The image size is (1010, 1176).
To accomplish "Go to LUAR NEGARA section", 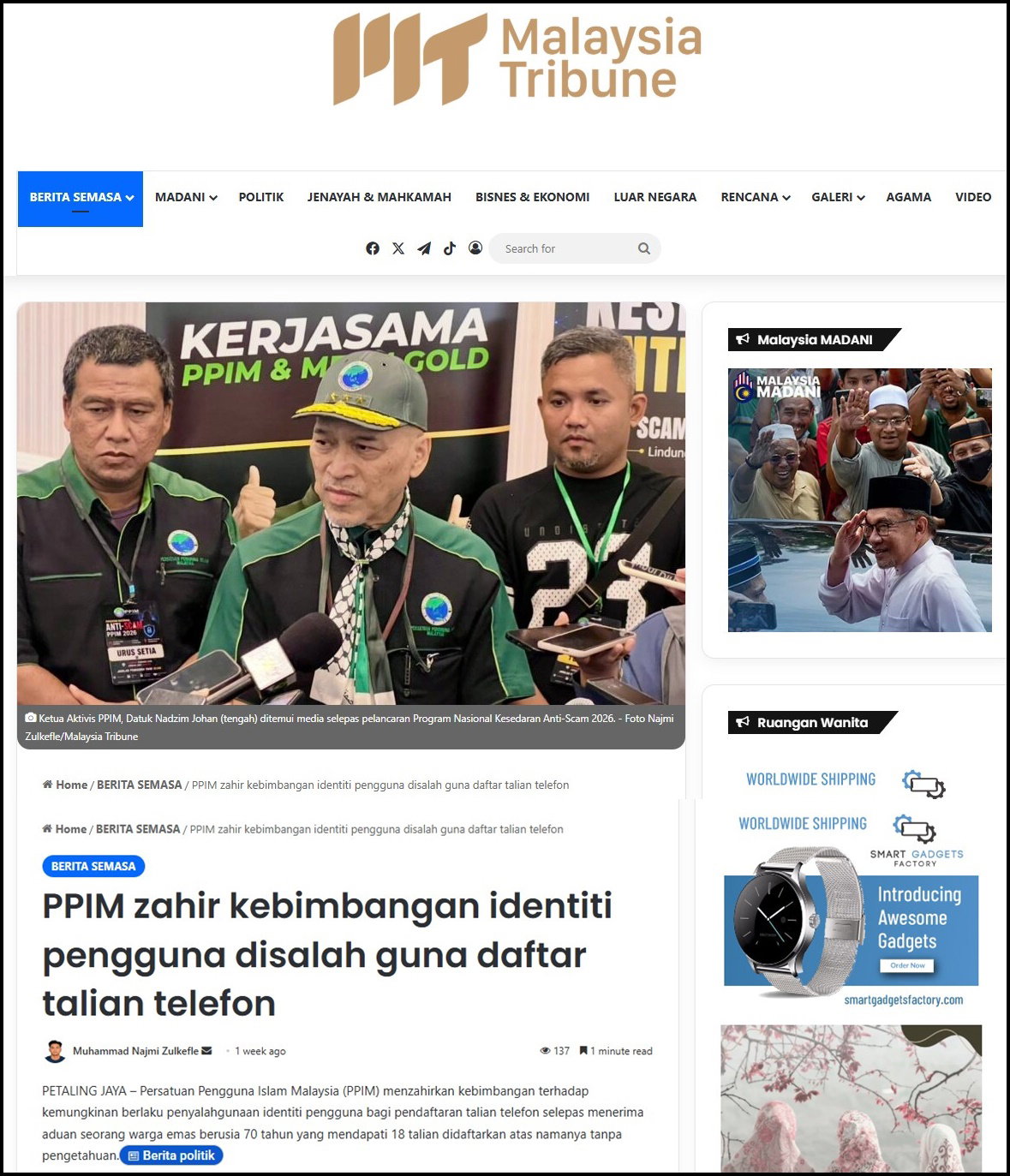I will coord(655,197).
